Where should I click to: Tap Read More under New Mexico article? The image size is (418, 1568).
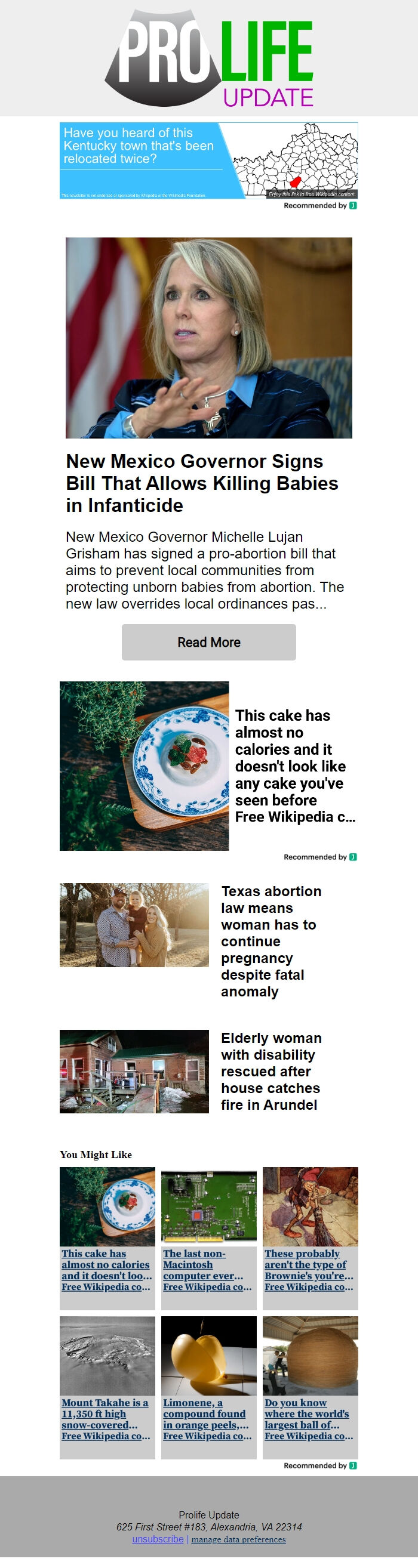point(208,641)
